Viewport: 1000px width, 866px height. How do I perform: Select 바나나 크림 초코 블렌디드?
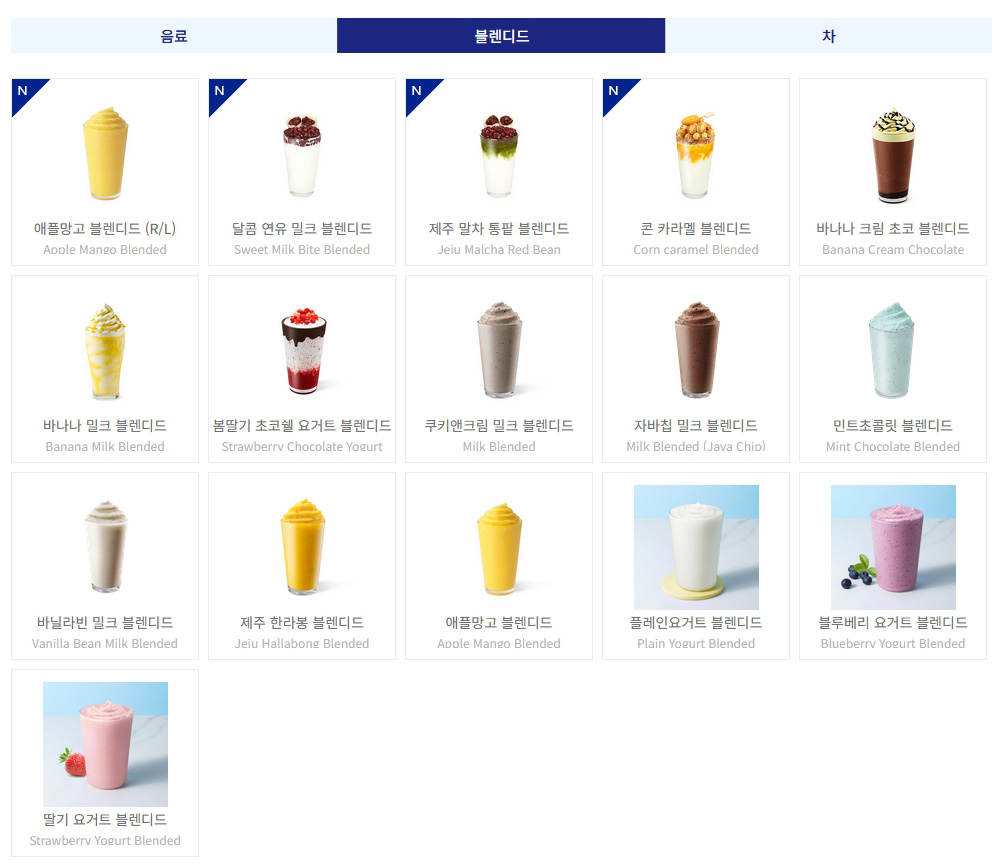pos(893,171)
